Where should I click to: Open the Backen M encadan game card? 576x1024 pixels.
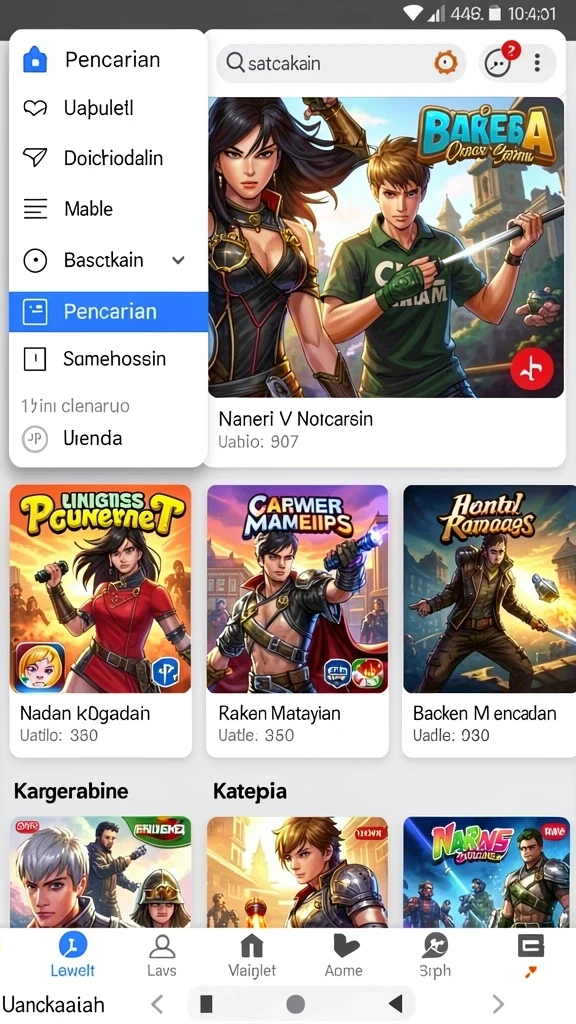[x=489, y=620]
